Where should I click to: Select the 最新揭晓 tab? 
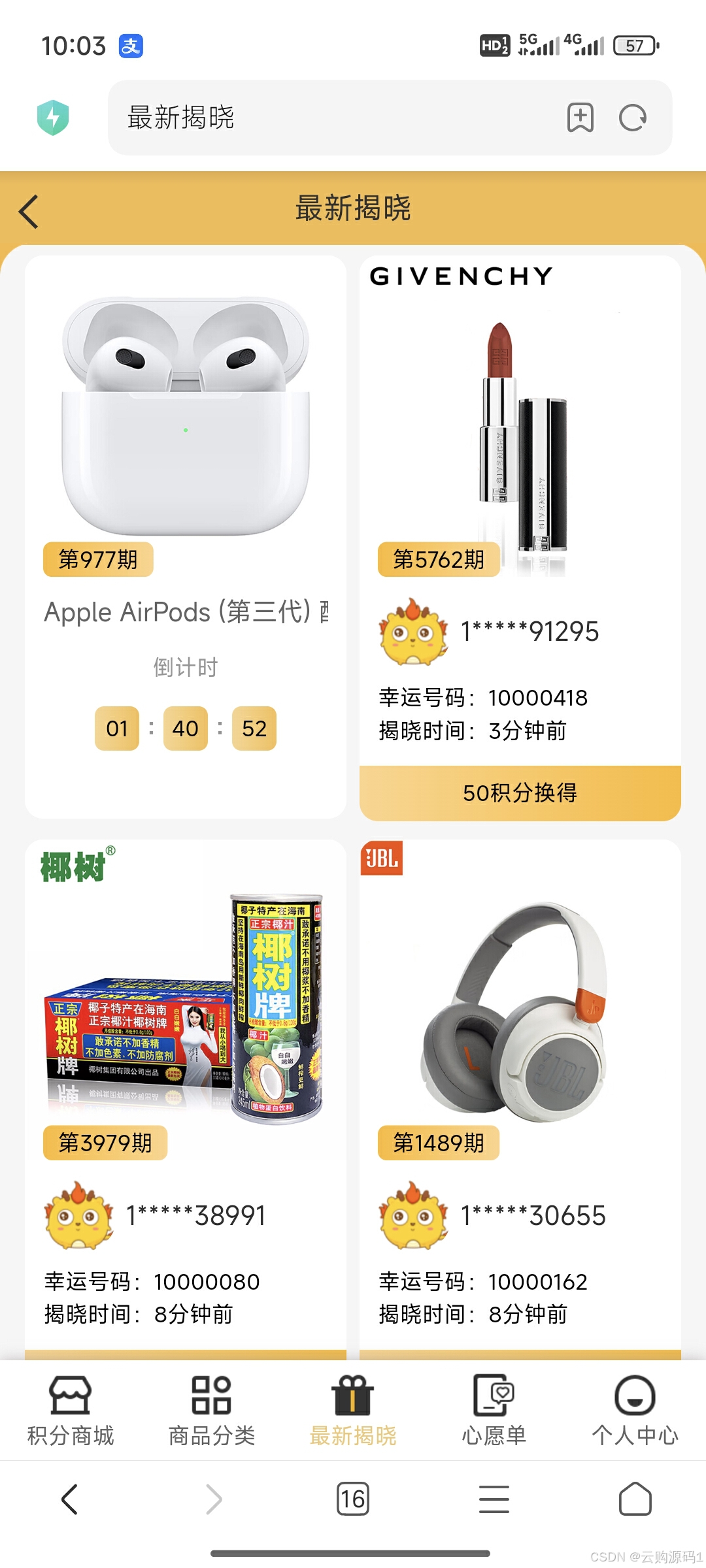[x=353, y=1410]
